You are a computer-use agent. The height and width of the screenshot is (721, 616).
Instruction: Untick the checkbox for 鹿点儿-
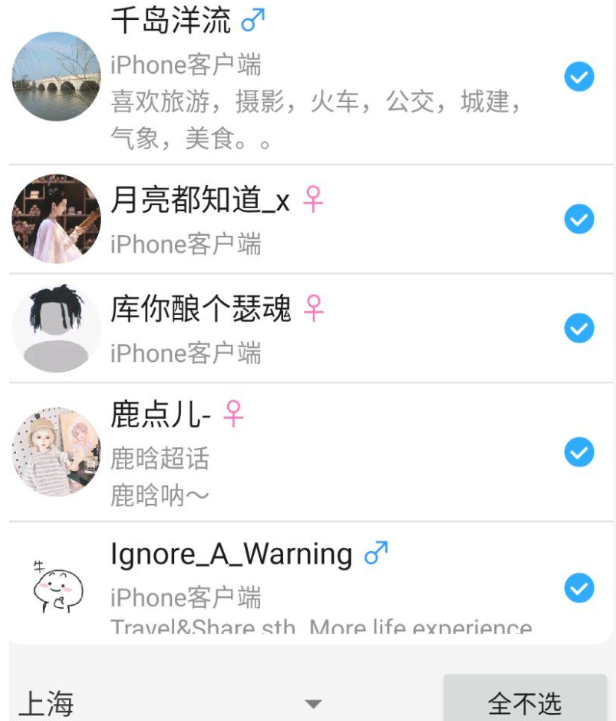pyautogui.click(x=579, y=453)
